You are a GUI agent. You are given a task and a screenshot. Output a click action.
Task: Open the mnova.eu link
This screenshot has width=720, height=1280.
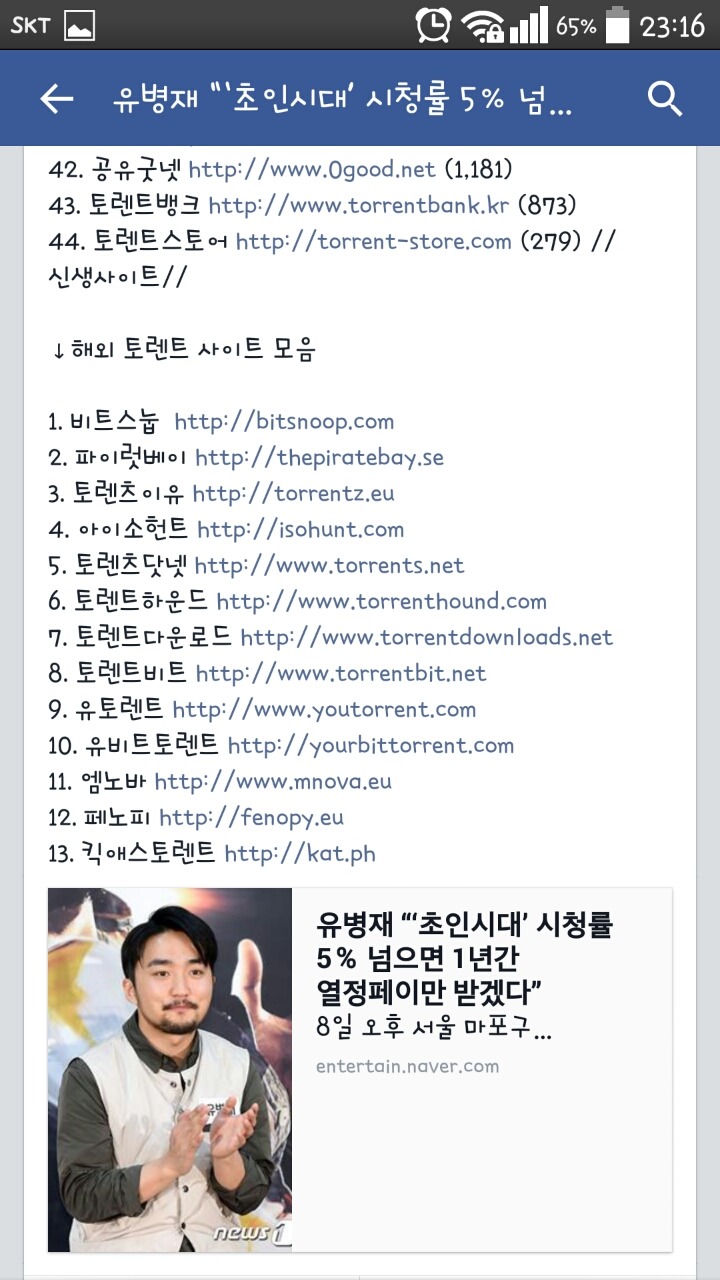[273, 782]
